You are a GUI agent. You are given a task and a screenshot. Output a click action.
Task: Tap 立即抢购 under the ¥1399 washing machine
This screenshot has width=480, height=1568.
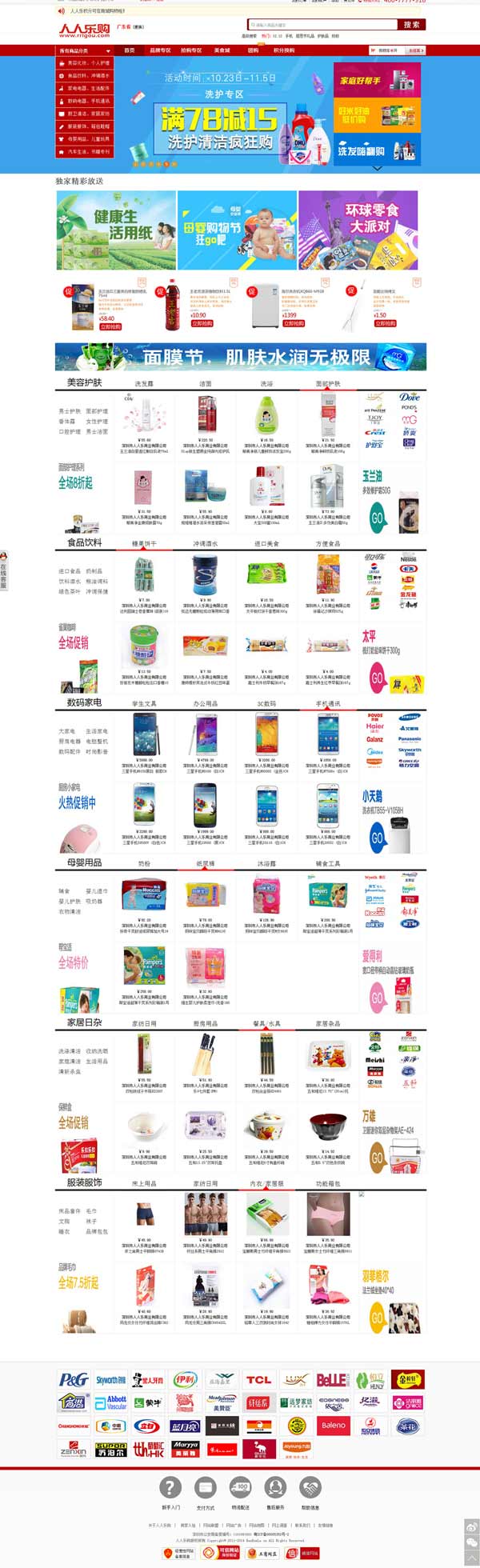[294, 323]
